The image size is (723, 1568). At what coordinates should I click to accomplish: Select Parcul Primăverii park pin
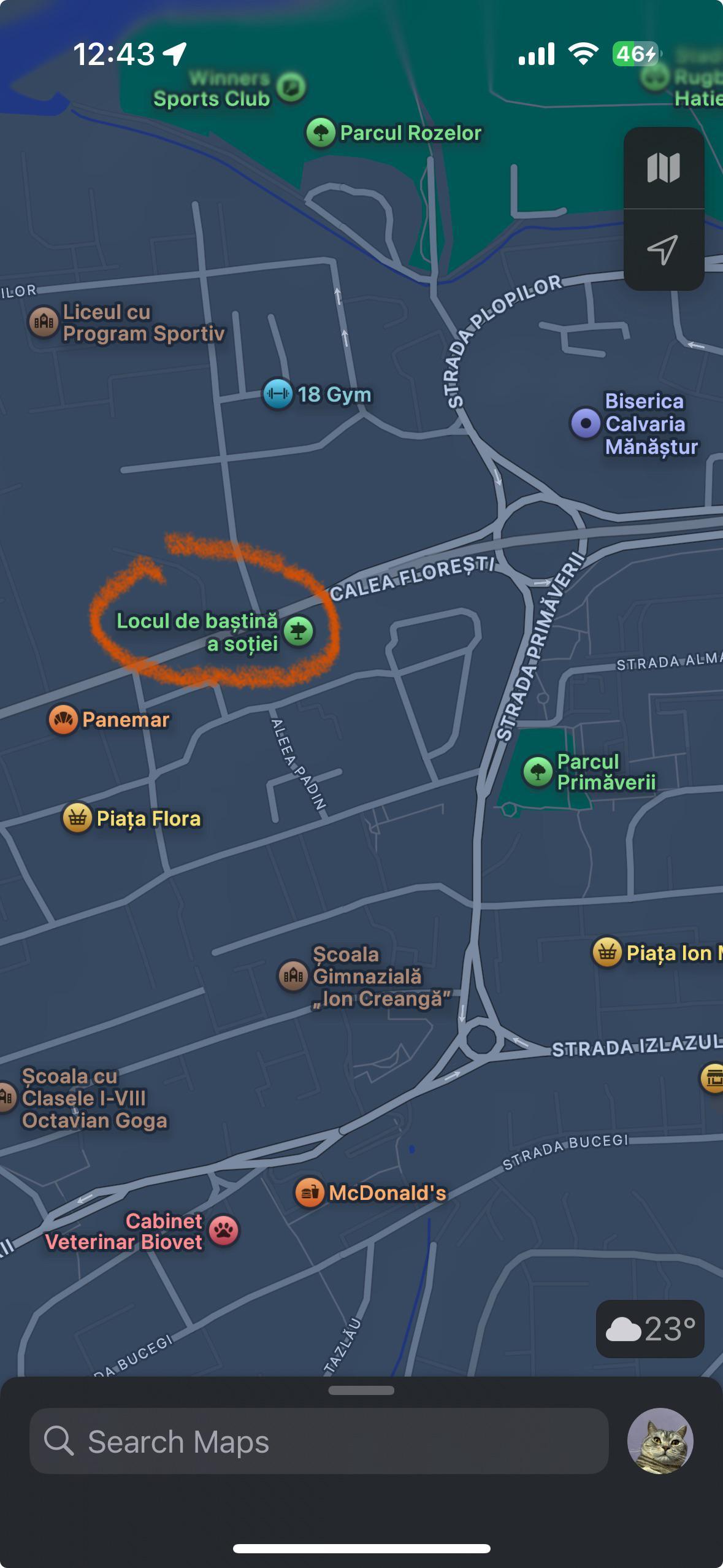tap(538, 771)
